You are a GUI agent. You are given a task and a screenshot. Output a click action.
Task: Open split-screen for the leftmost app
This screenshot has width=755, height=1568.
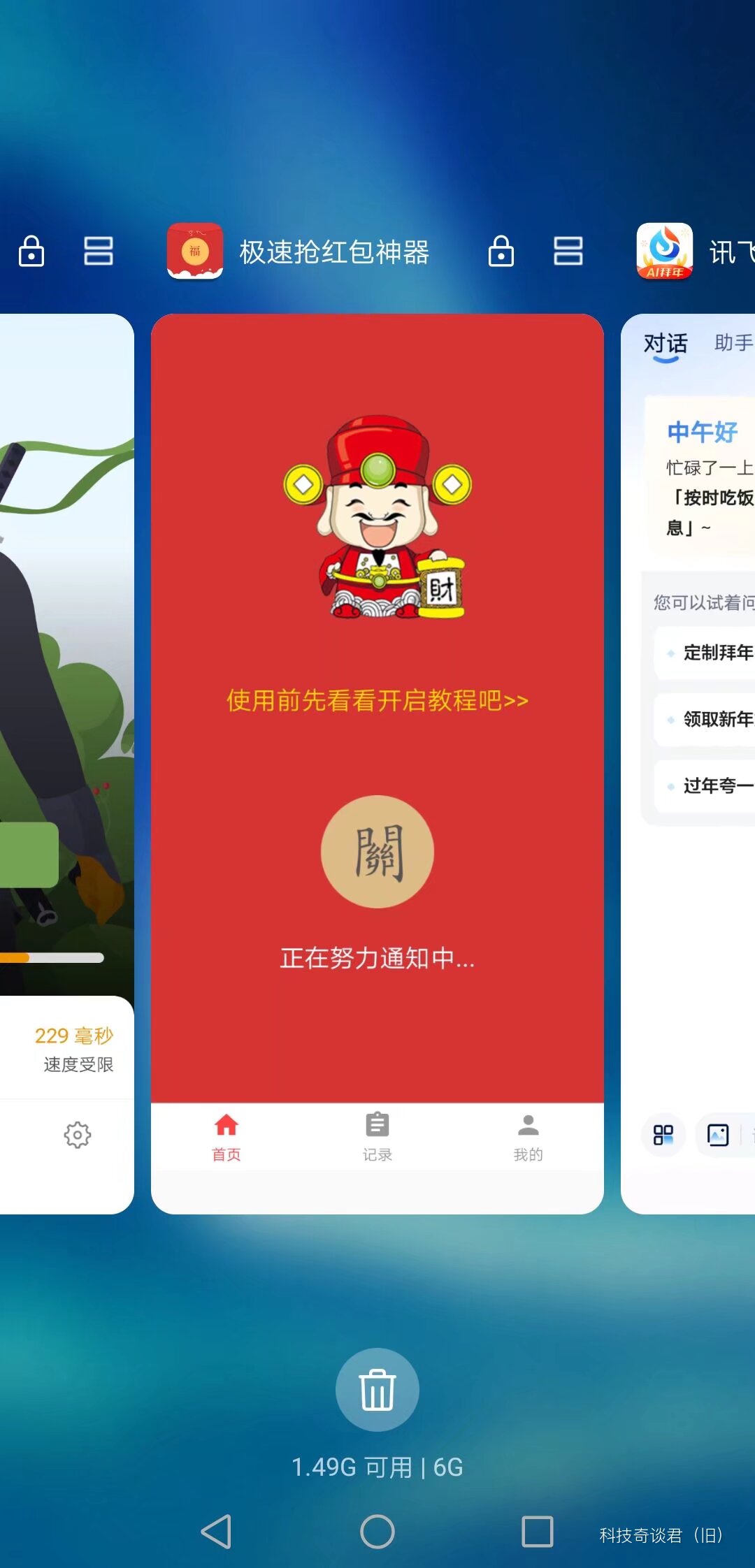(x=98, y=252)
